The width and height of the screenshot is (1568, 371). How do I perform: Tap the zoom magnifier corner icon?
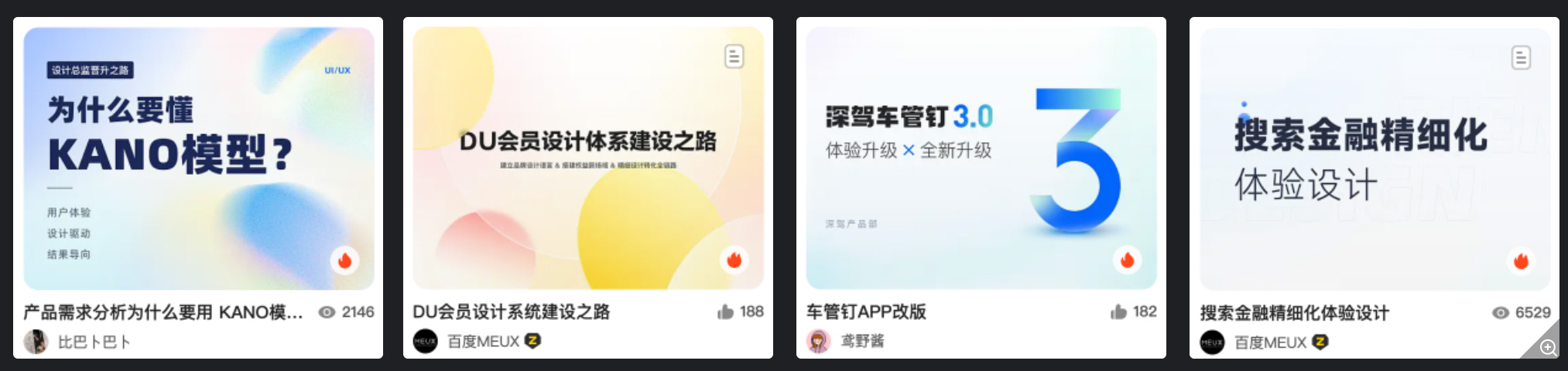1547,347
